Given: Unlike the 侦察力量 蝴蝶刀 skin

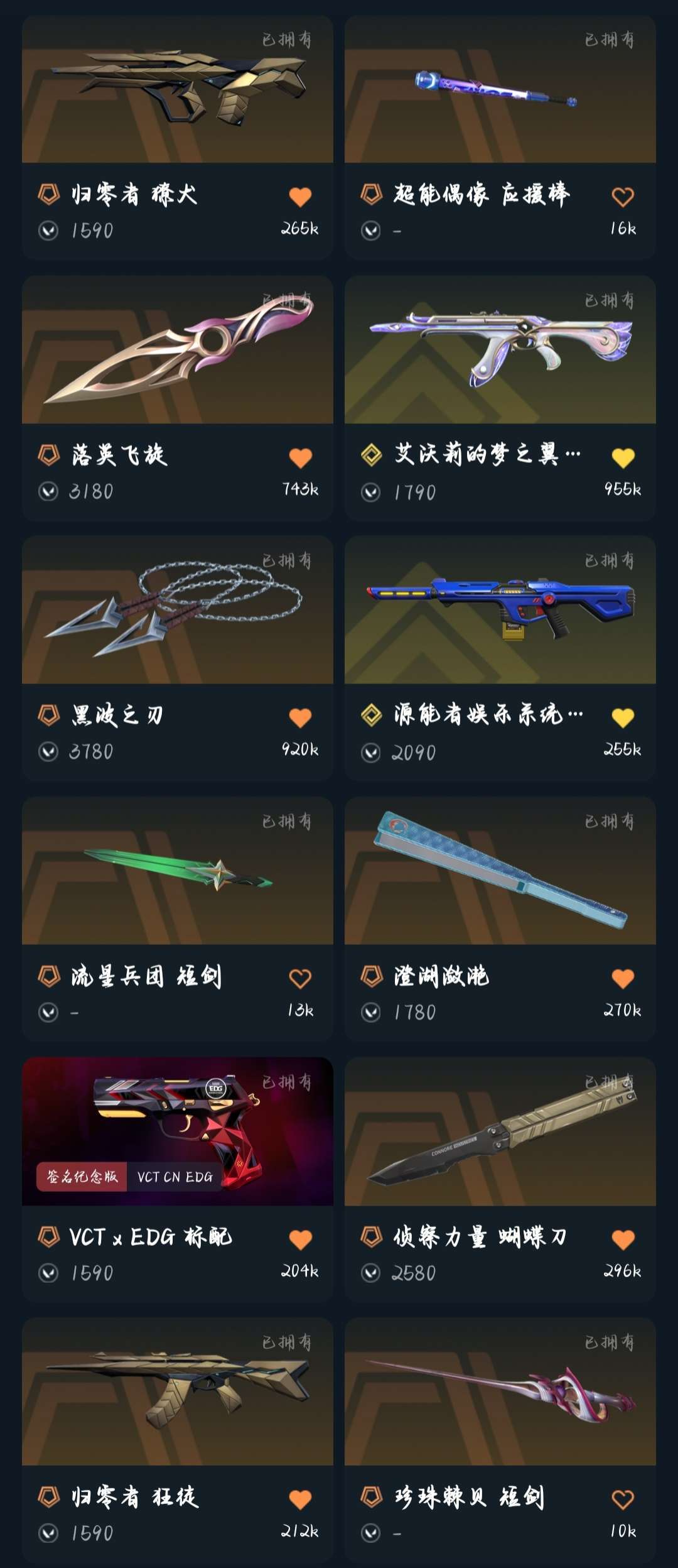Looking at the screenshot, I should tap(623, 1239).
